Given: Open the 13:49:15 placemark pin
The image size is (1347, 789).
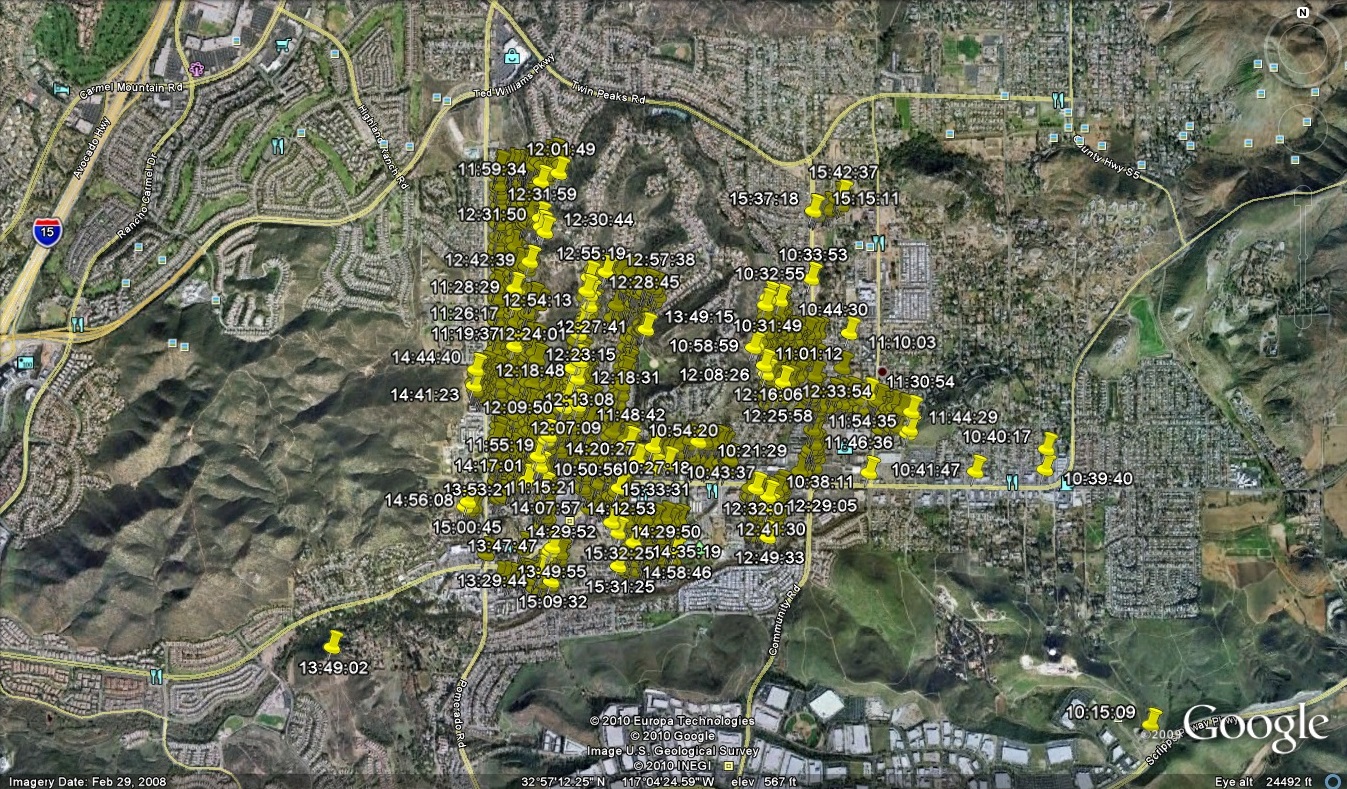Looking at the screenshot, I should coord(648,325).
